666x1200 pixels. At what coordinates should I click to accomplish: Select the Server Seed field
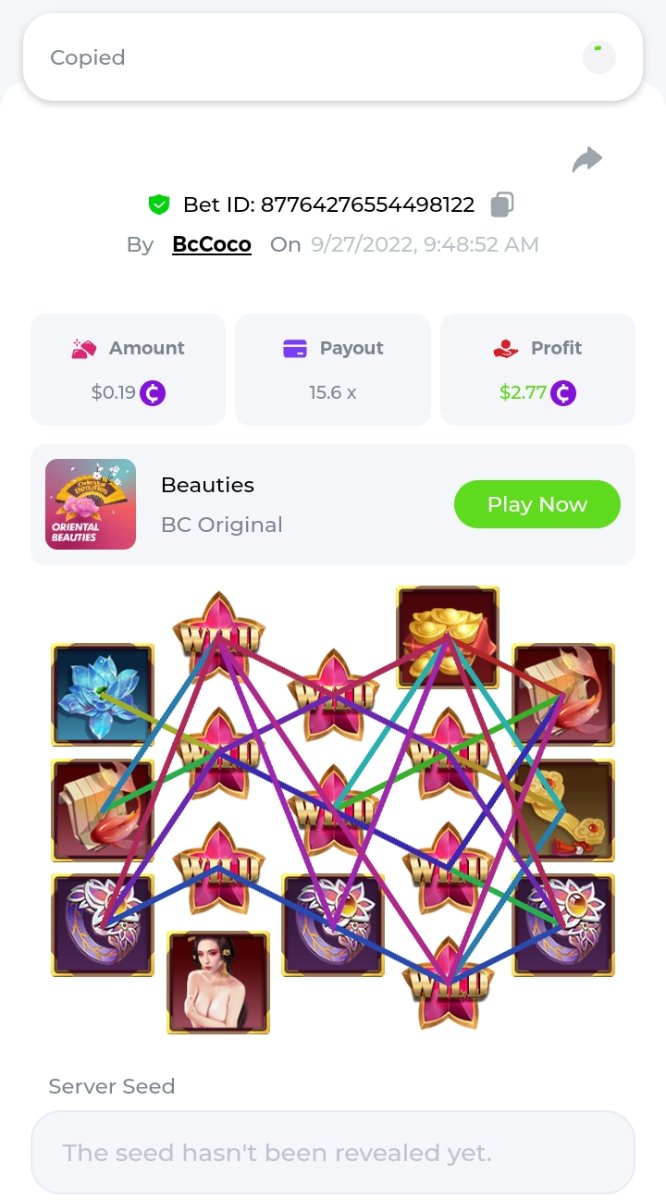[333, 1153]
